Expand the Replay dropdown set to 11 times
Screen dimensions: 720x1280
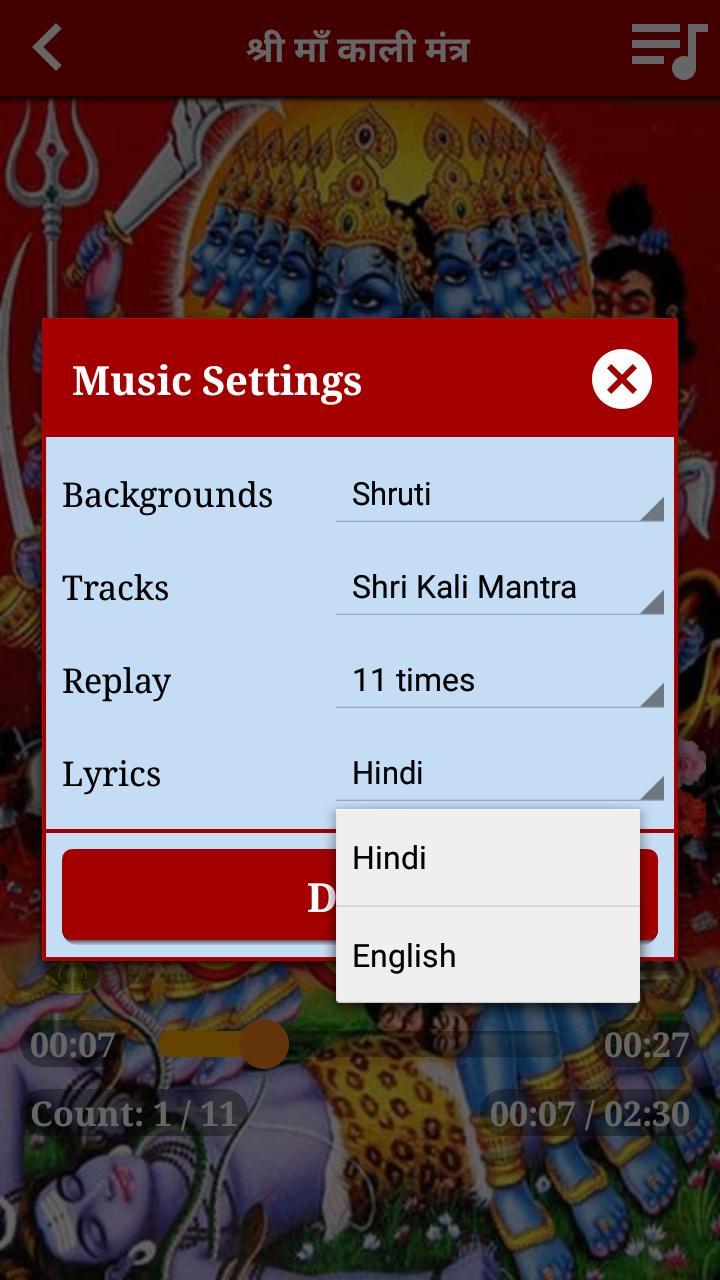coord(497,681)
